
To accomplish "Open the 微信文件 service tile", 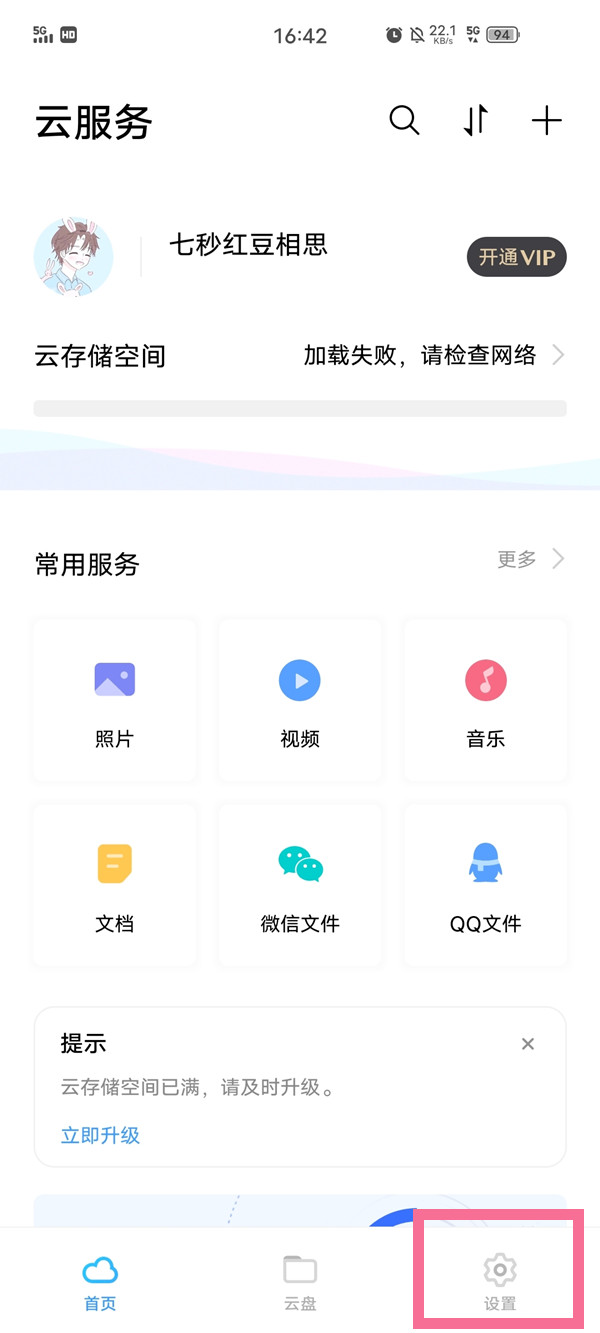I will click(x=300, y=885).
